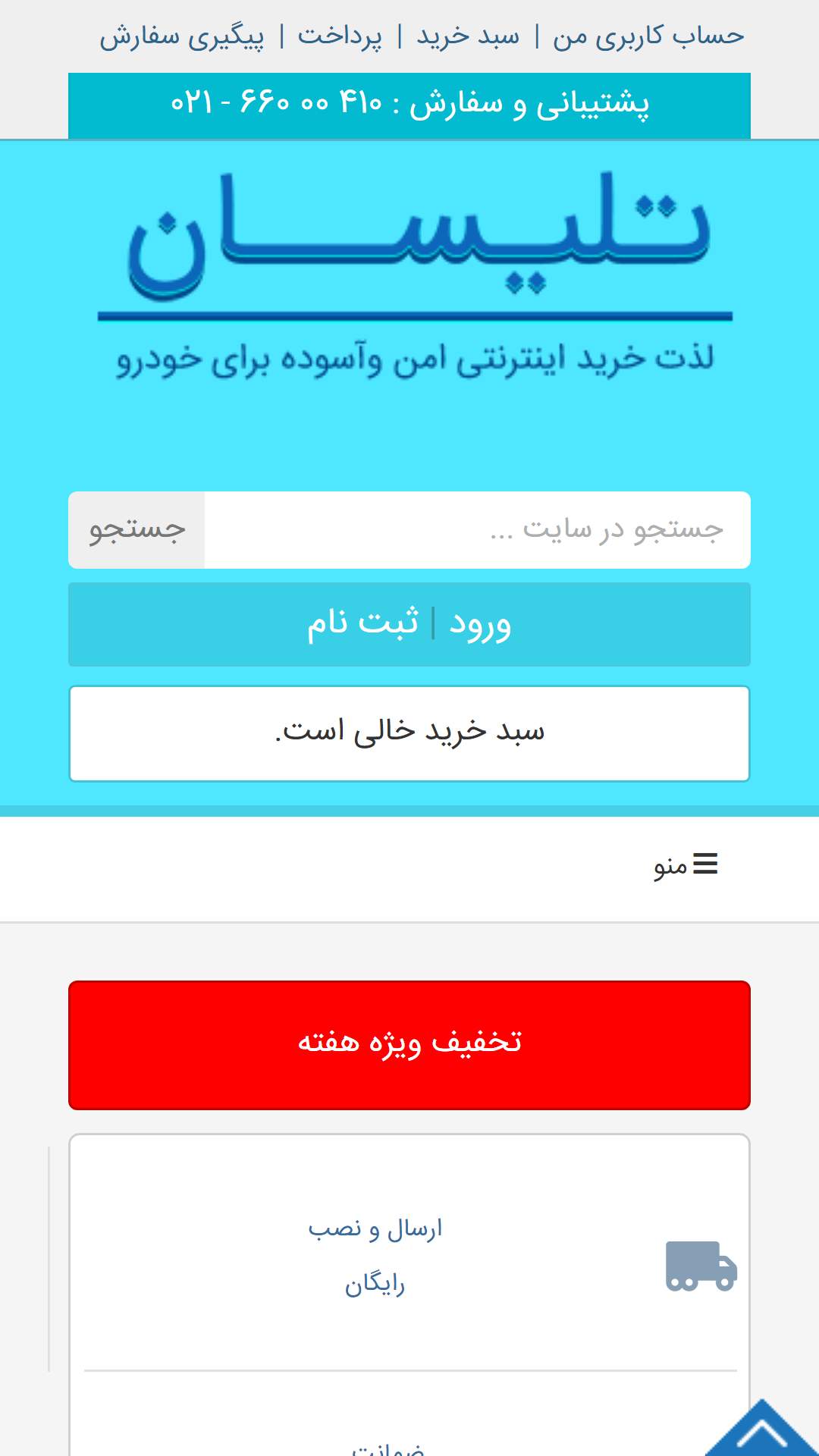Tap the جستجو در سایت search field
819x1456 pixels.
(478, 530)
